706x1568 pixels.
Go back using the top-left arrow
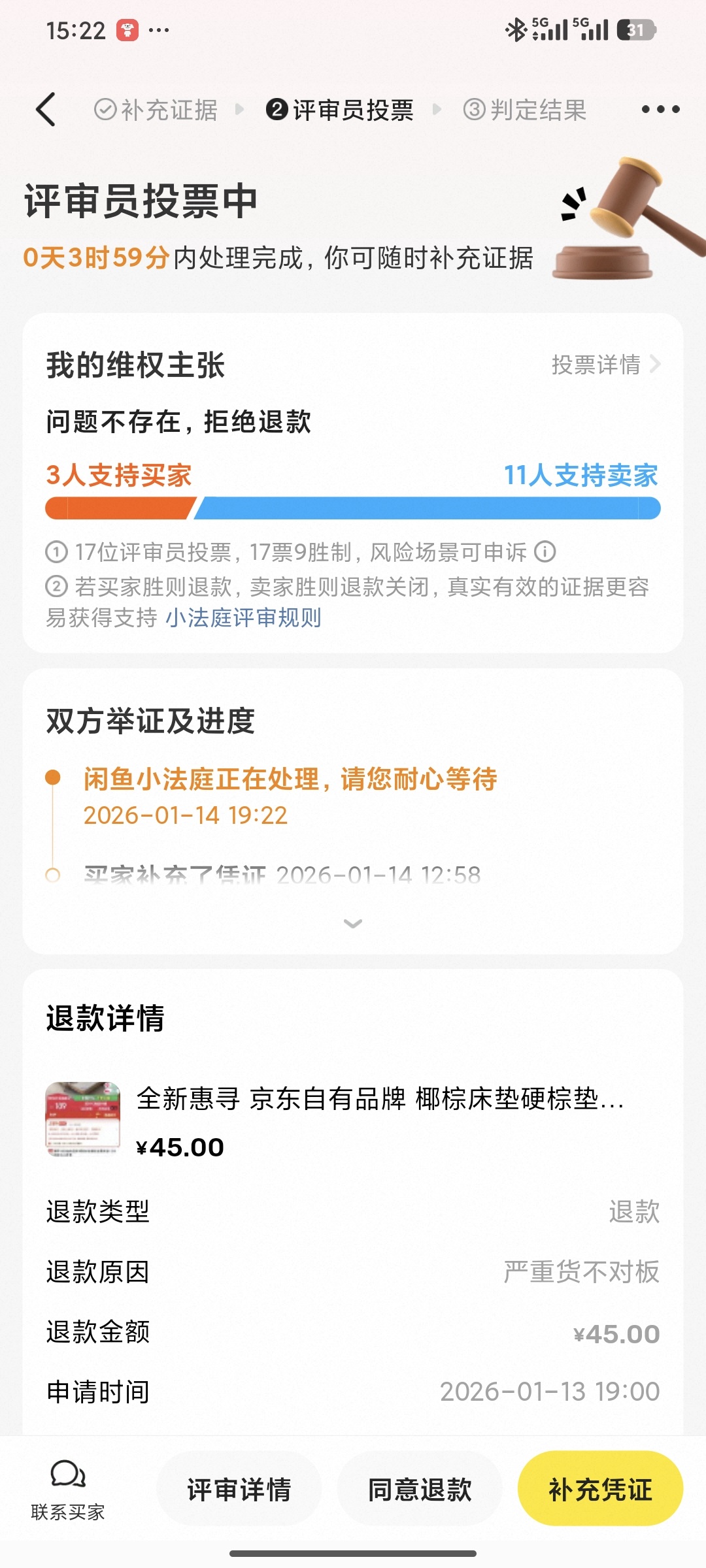coord(46,109)
